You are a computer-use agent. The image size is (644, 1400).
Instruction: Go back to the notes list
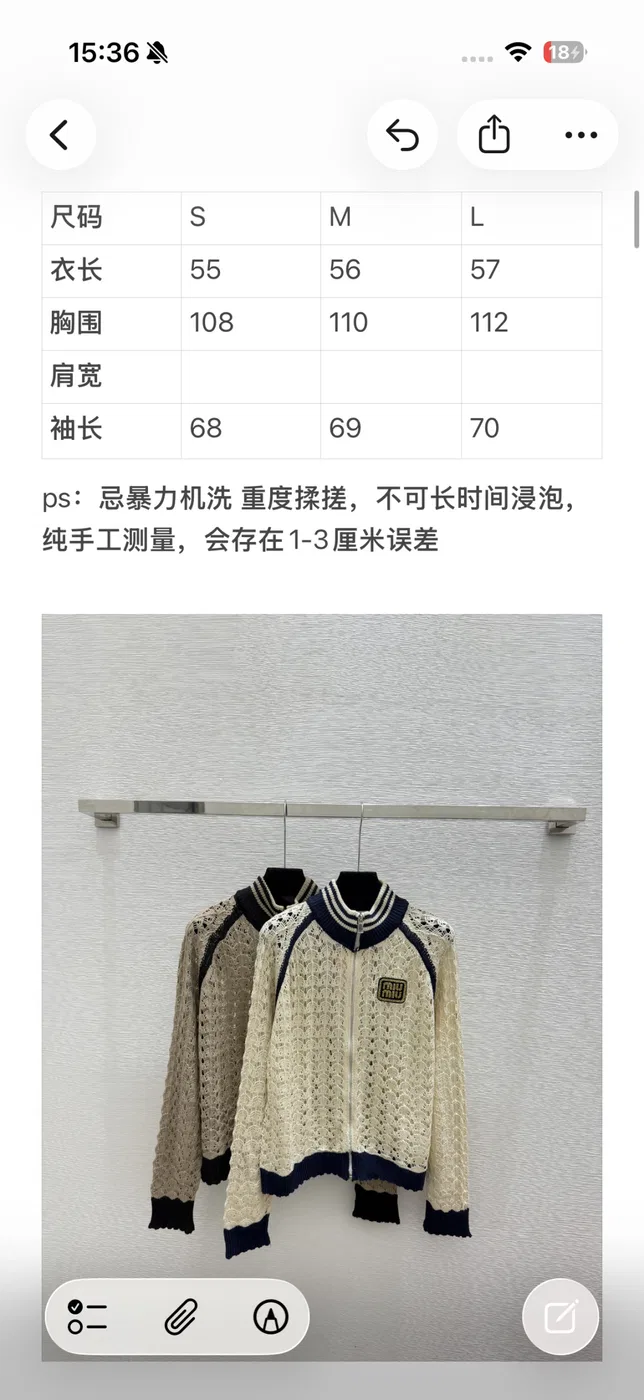60,135
